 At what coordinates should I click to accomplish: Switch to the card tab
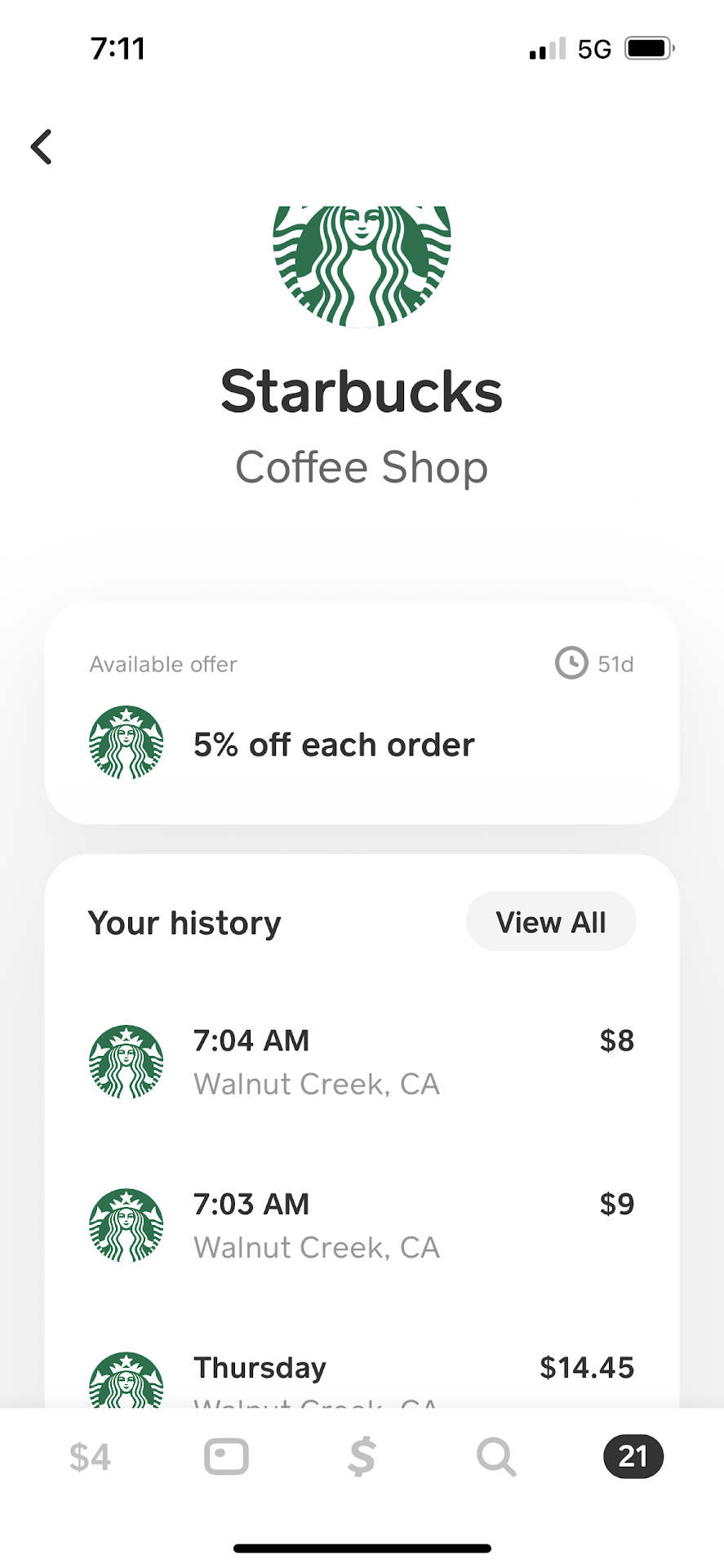226,1457
